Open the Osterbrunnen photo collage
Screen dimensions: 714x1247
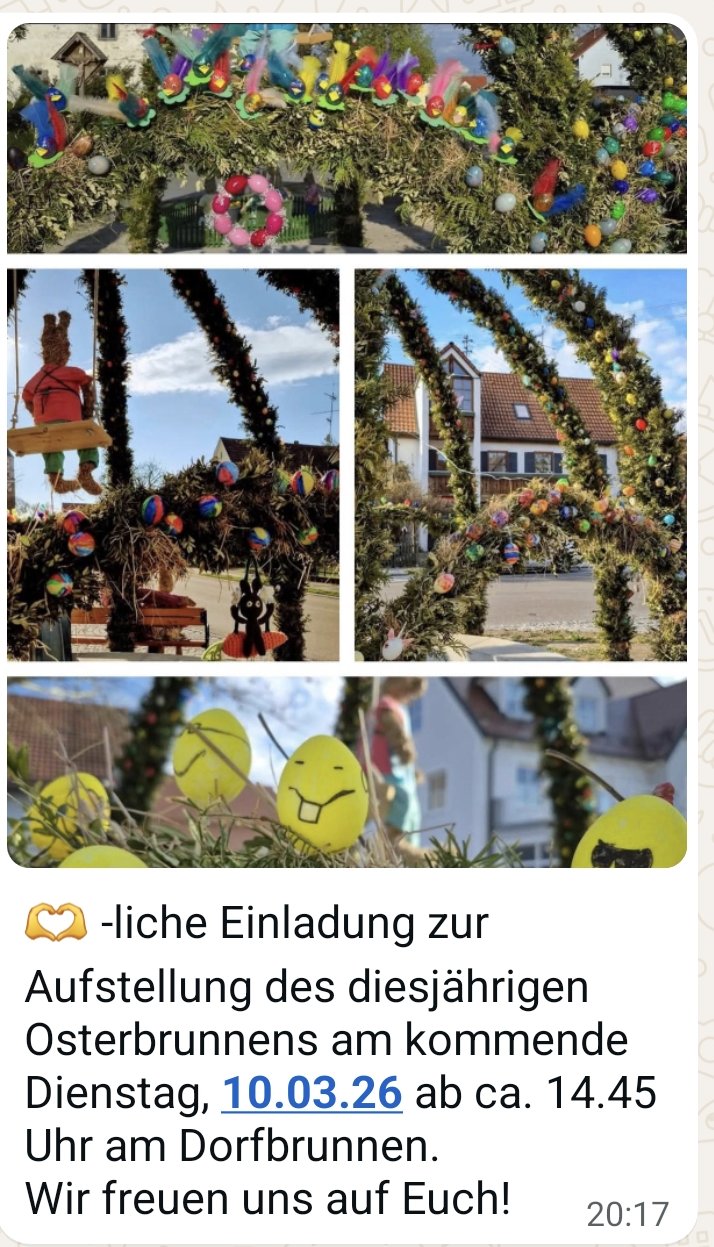coord(347,445)
